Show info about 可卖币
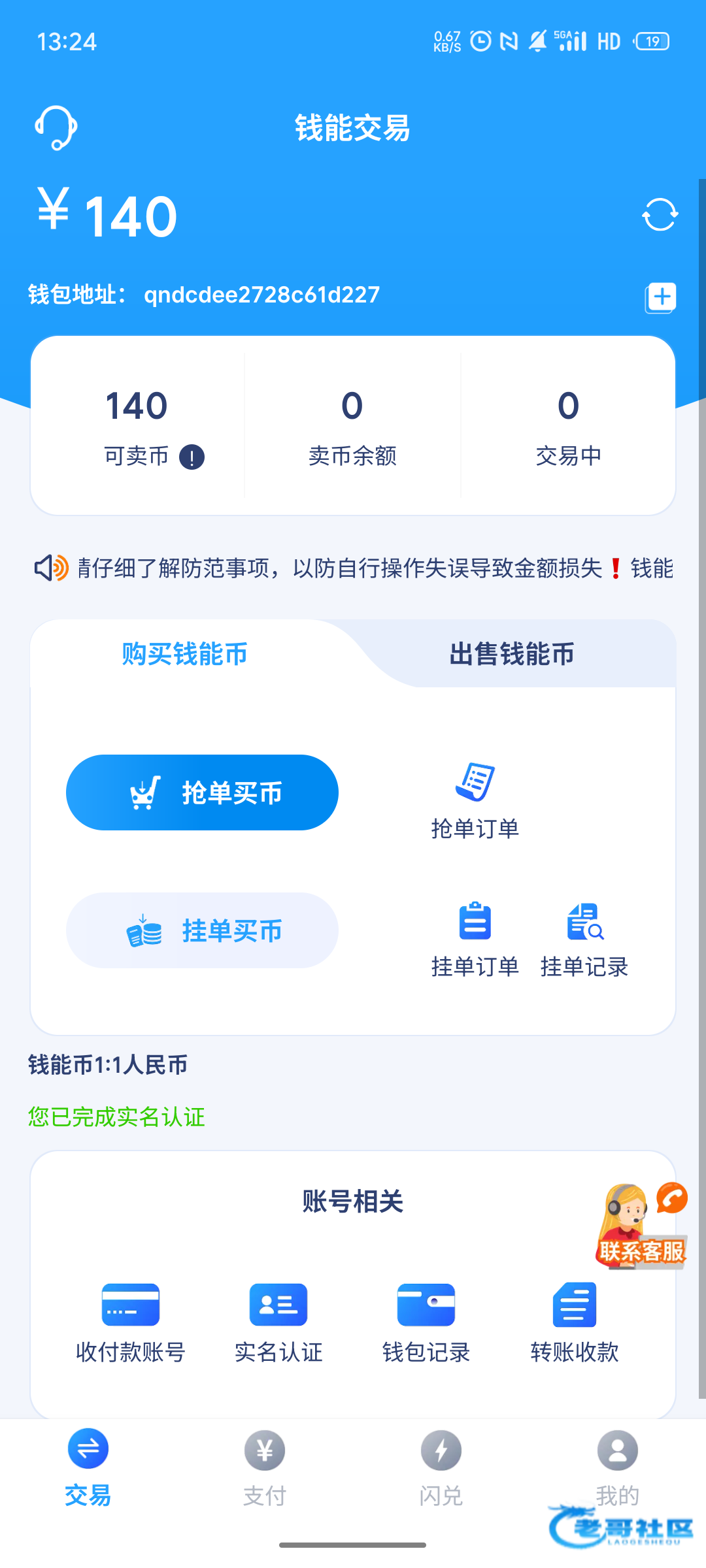The height and width of the screenshot is (1568, 706). point(192,457)
